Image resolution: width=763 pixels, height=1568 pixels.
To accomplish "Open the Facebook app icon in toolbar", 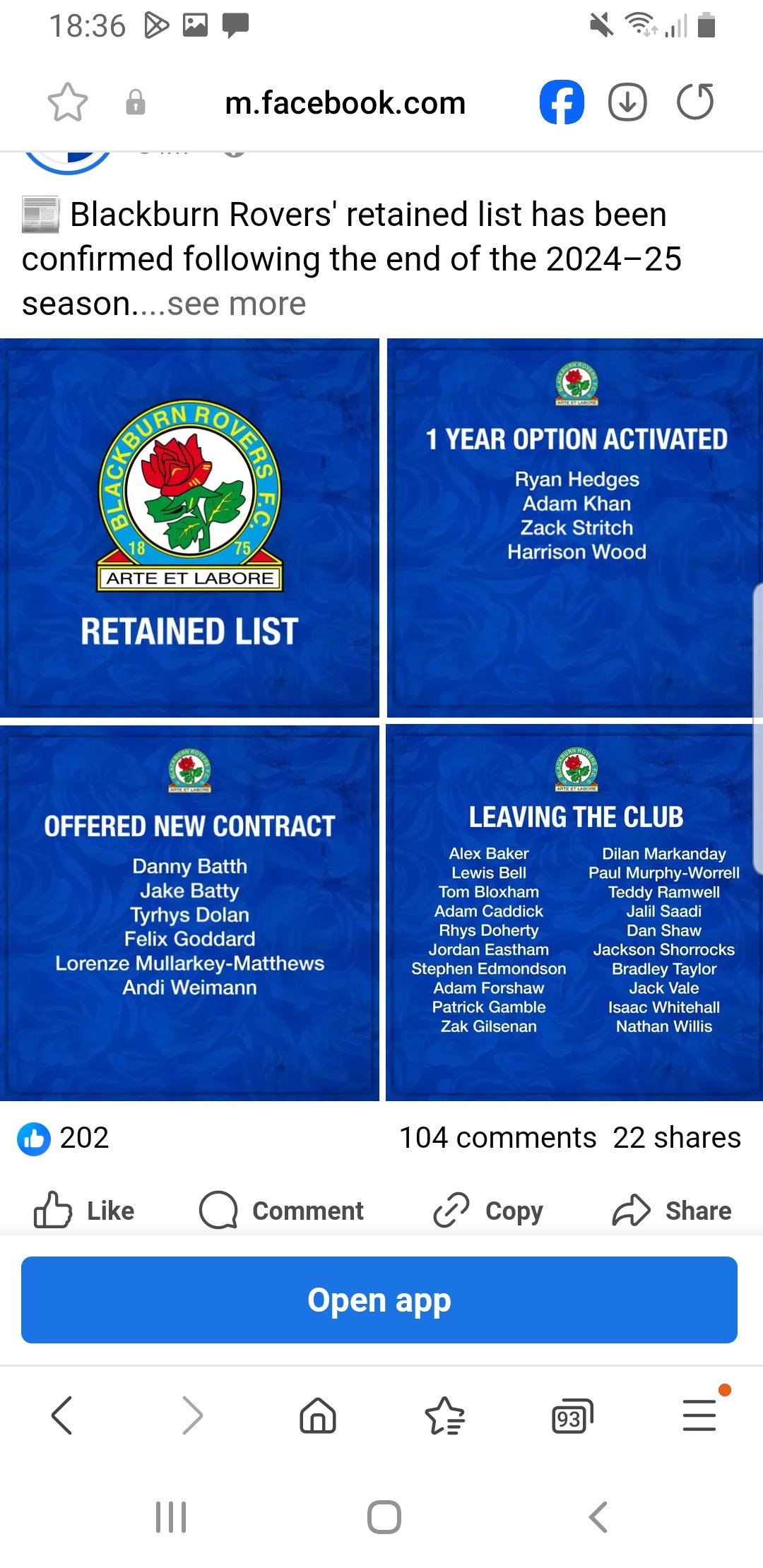I will pos(562,102).
